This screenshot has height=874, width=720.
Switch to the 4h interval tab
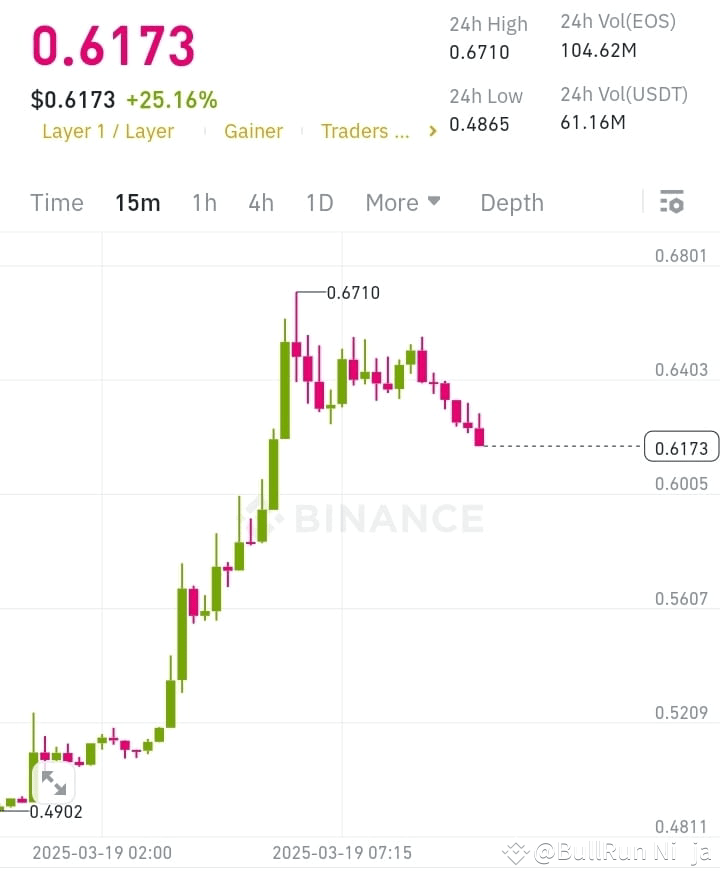261,202
